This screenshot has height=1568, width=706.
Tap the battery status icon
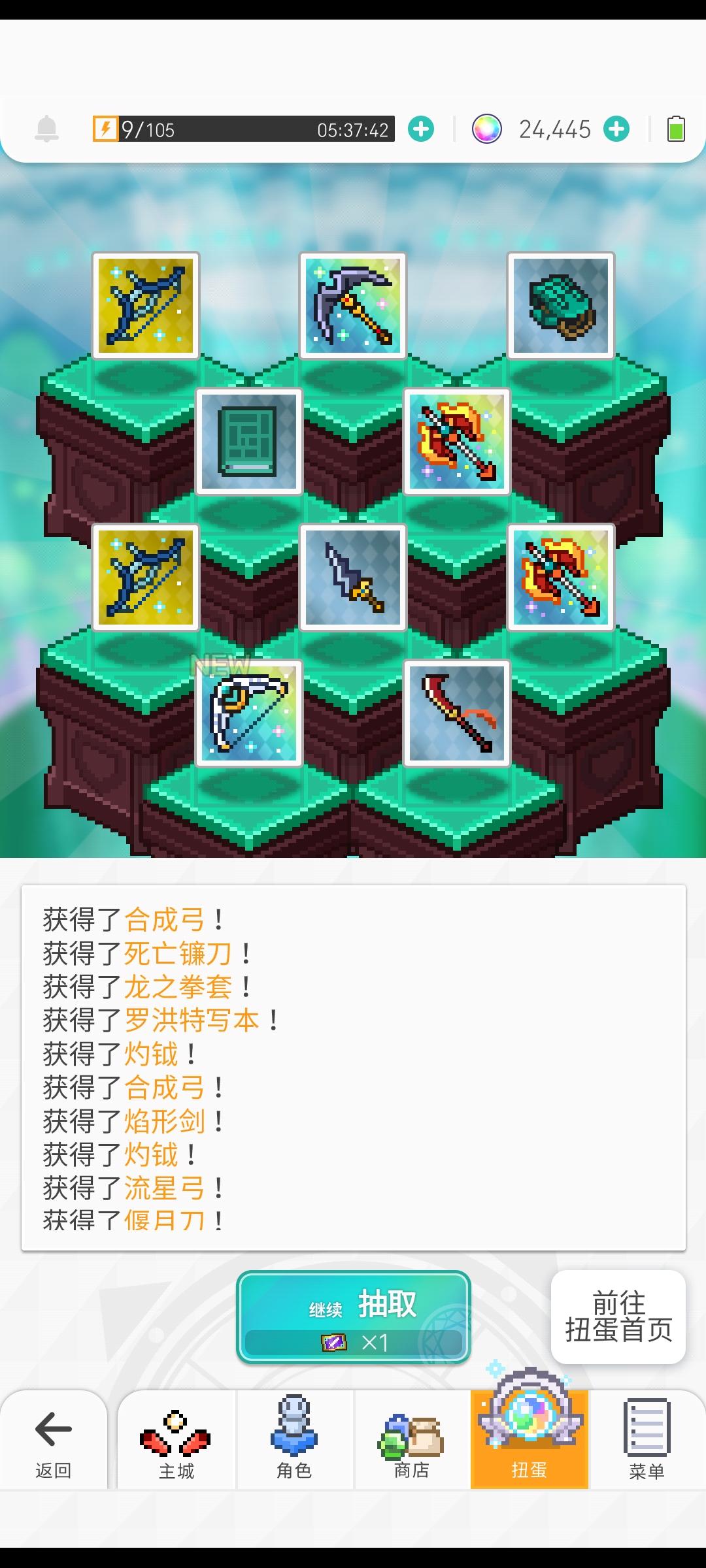tap(677, 128)
